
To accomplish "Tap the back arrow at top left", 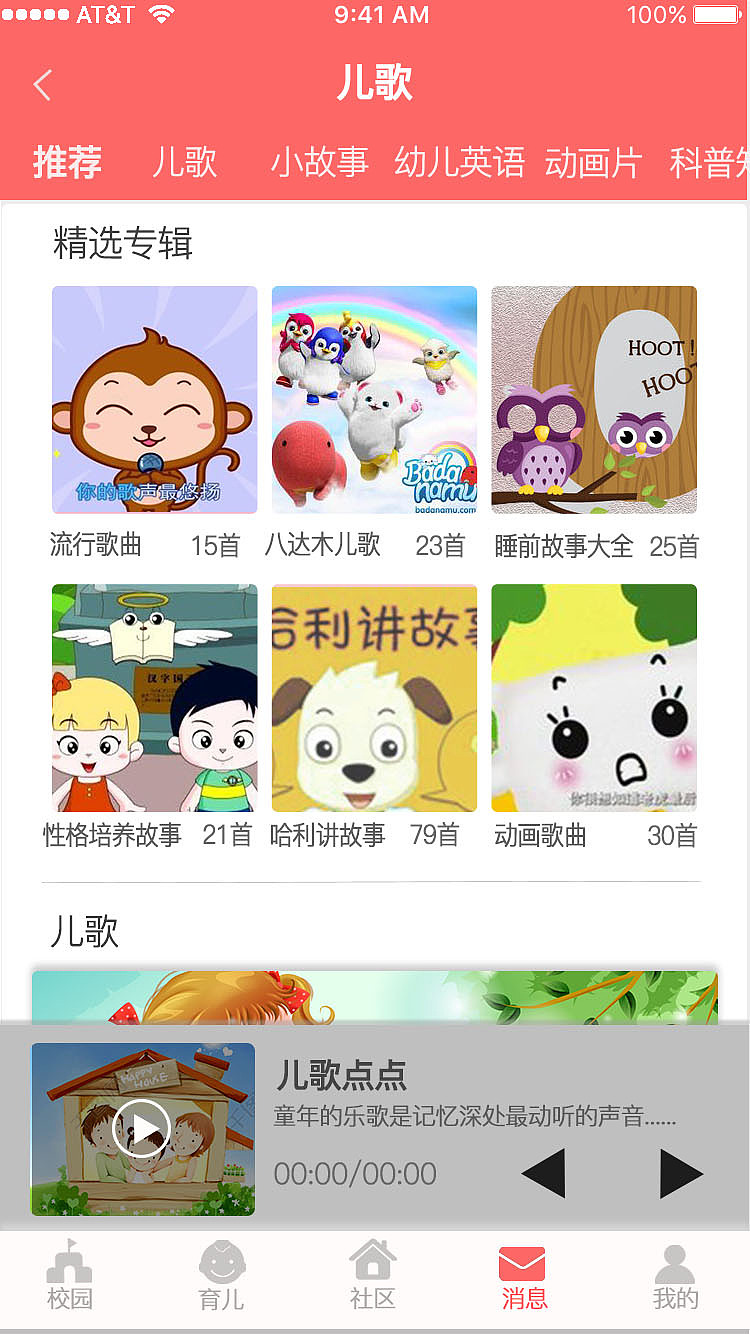I will click(42, 85).
